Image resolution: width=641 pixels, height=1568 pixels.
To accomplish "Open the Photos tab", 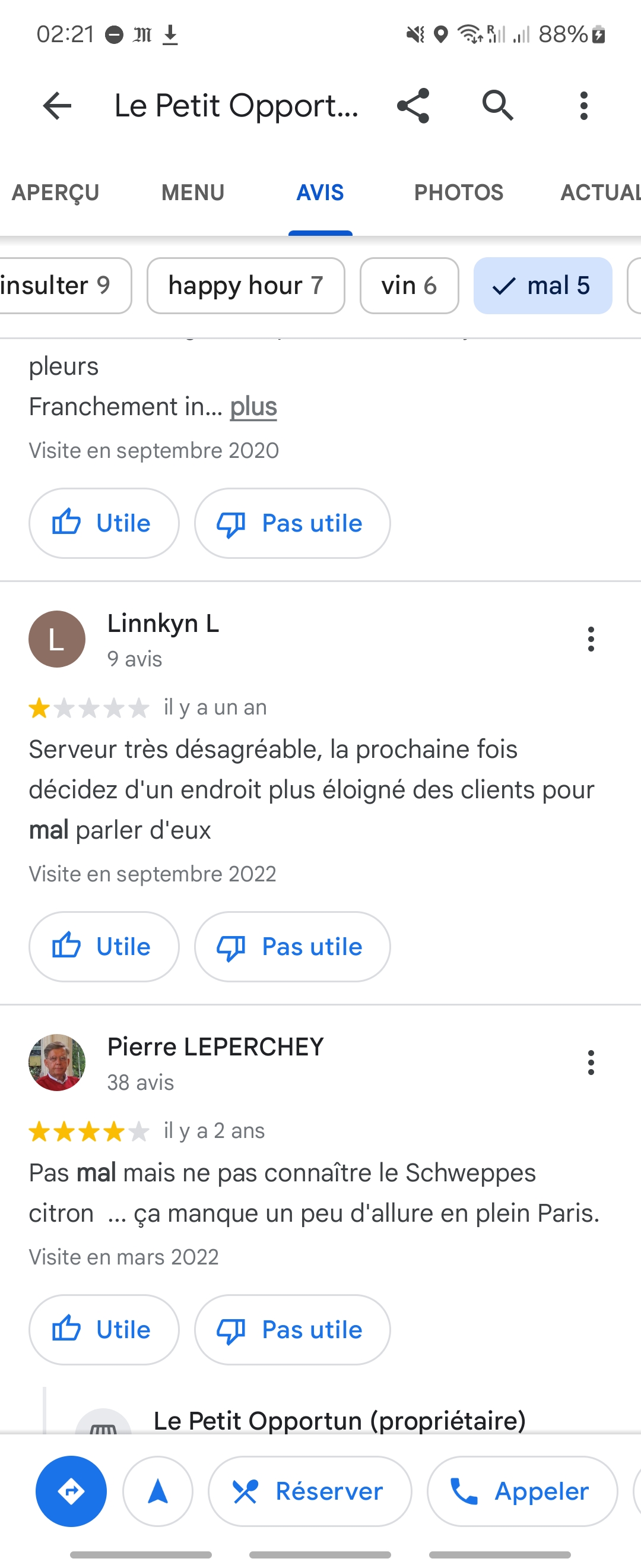I will (x=459, y=192).
